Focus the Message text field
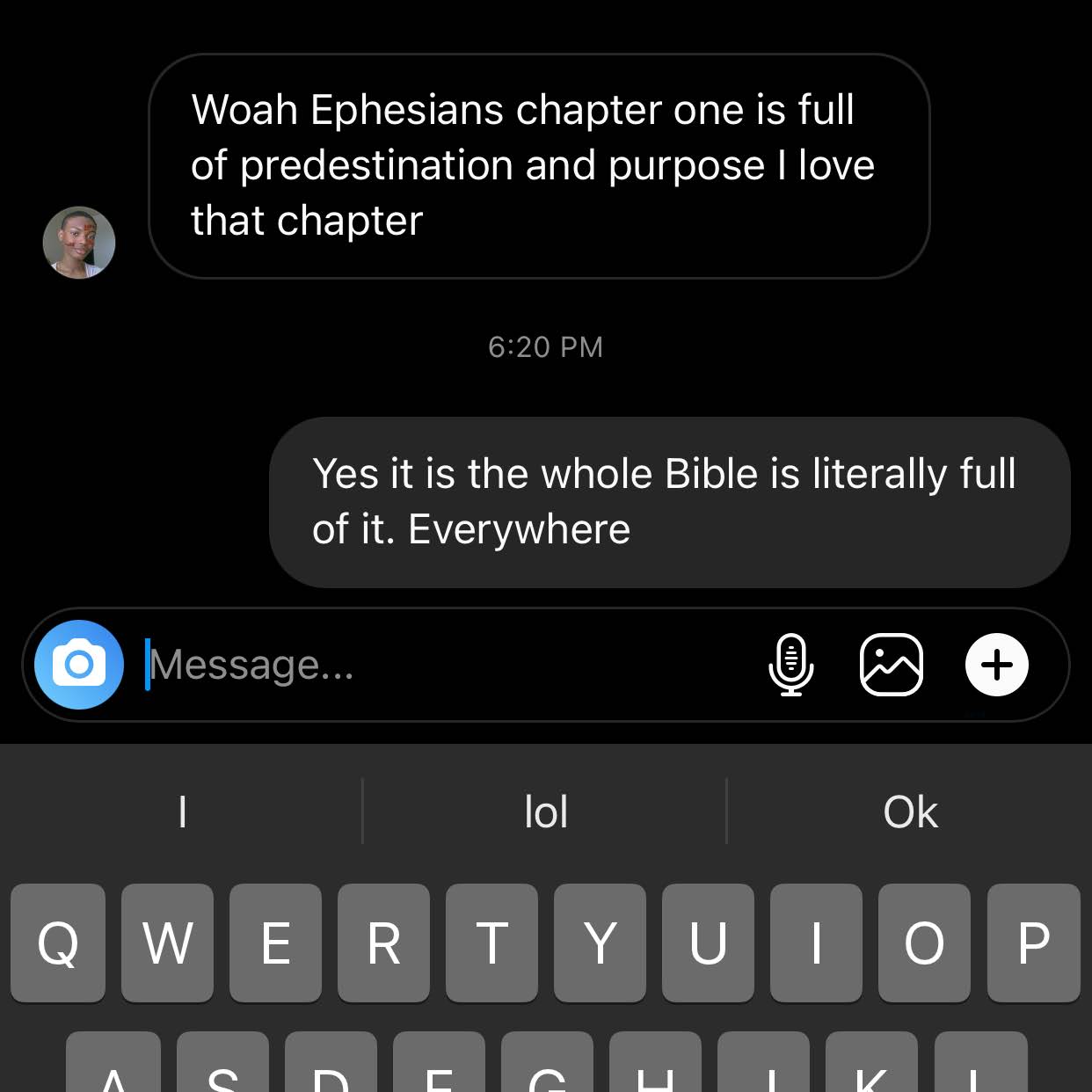Viewport: 1092px width, 1092px height. pyautogui.click(x=440, y=665)
